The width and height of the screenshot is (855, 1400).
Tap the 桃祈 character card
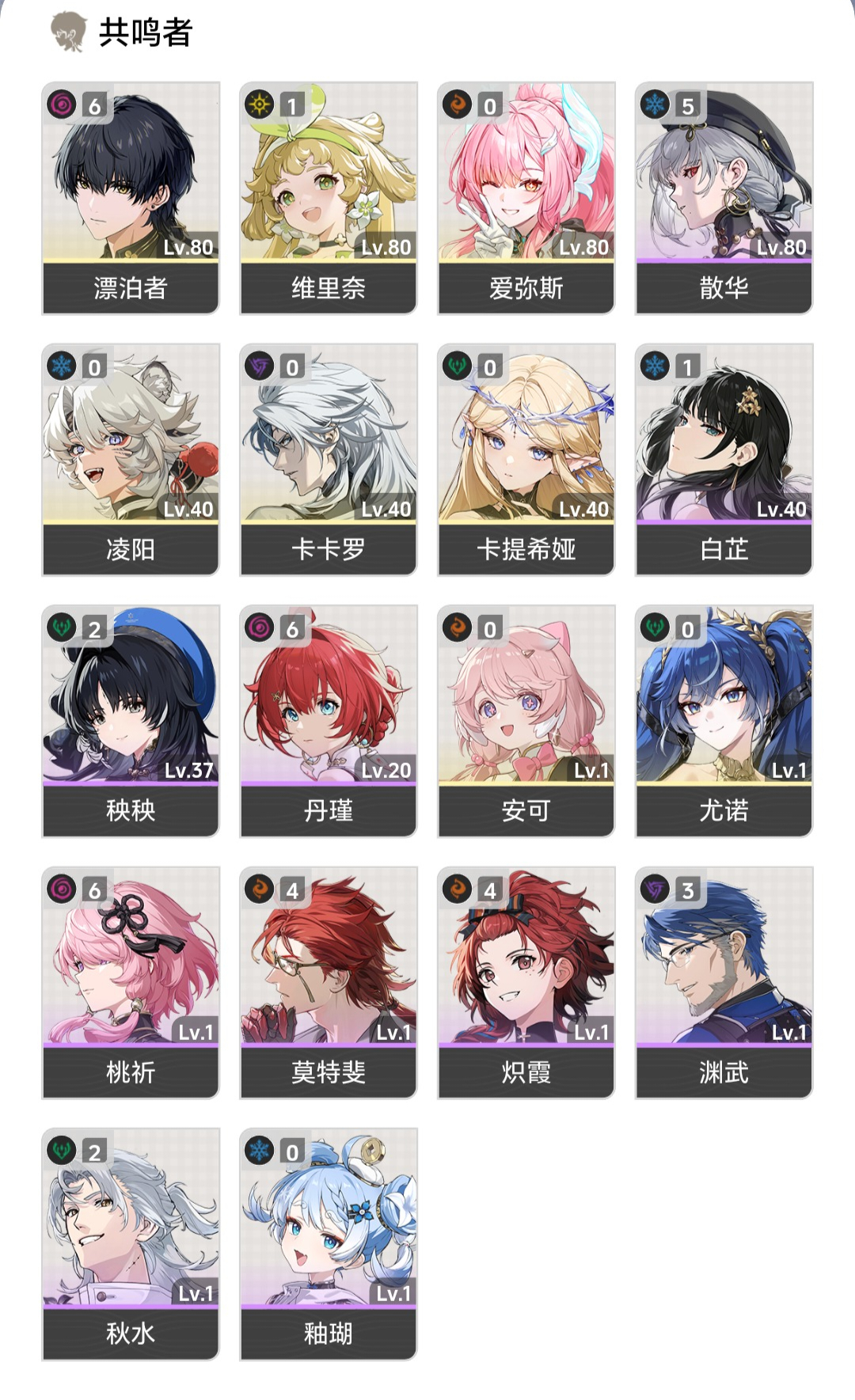tap(131, 981)
